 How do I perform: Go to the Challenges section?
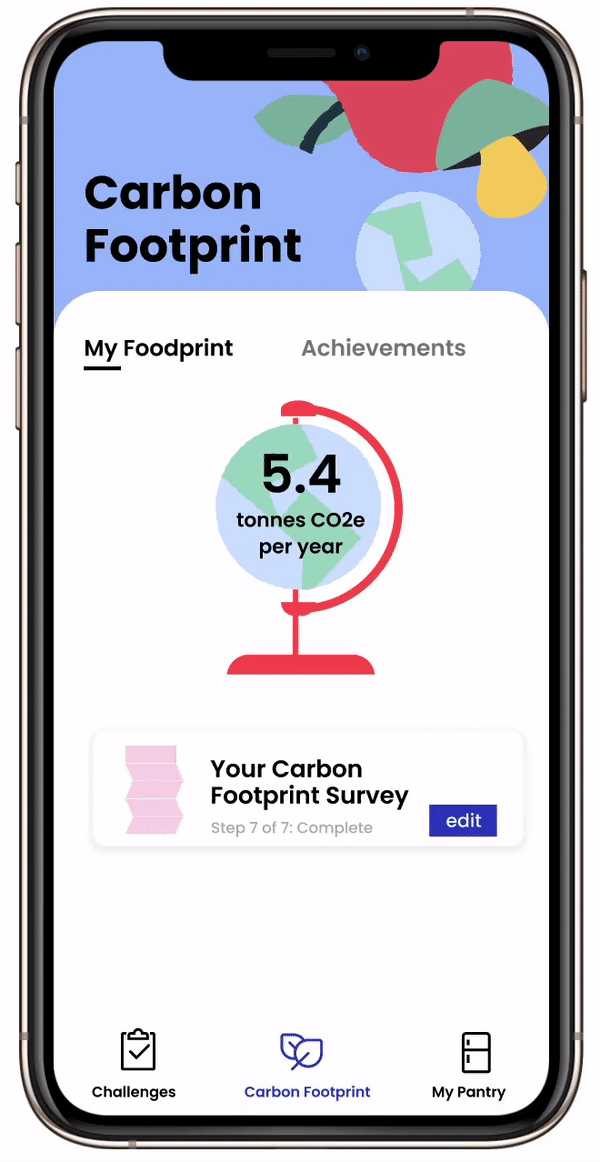[134, 1064]
